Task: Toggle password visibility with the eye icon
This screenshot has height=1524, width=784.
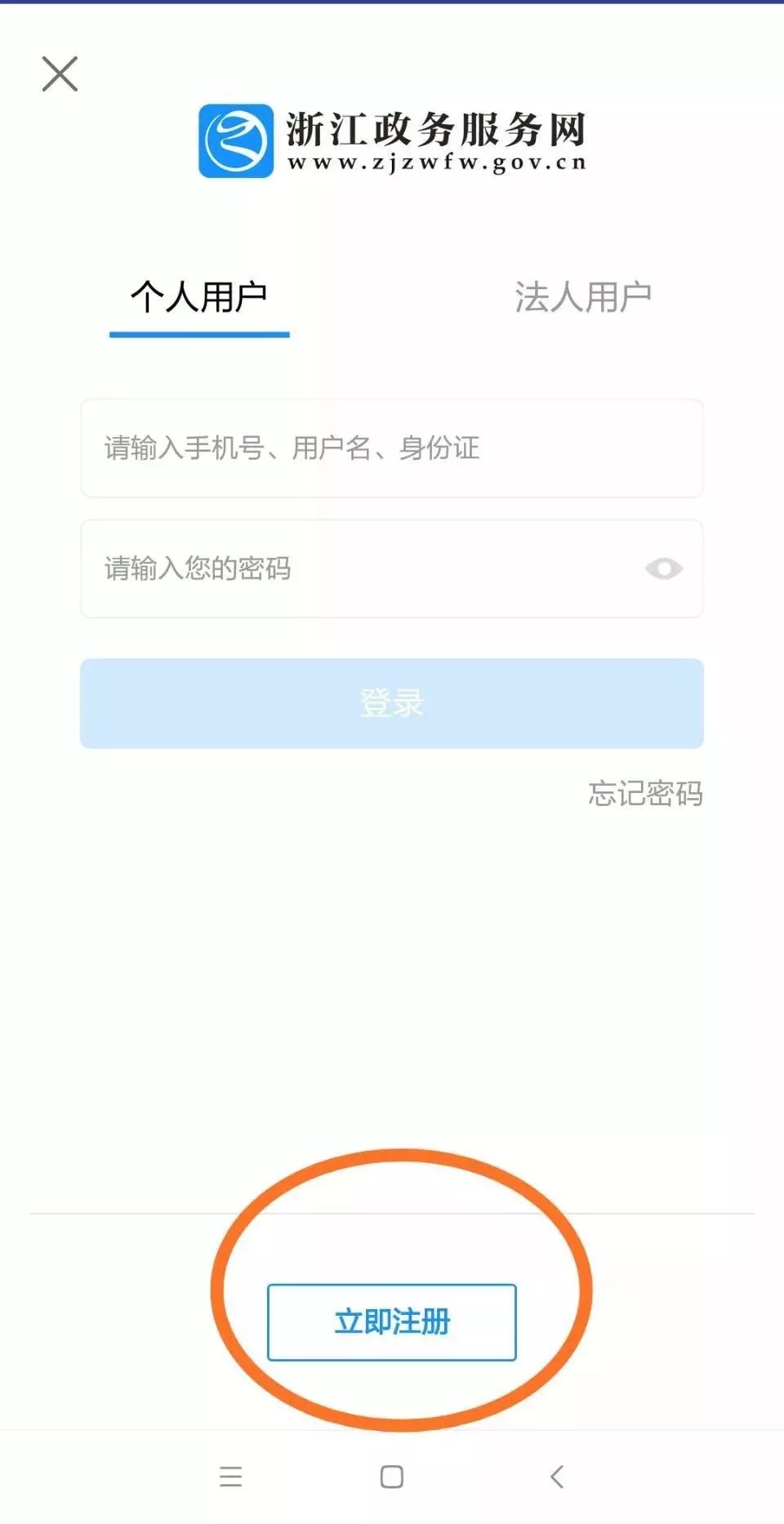Action: pos(663,568)
